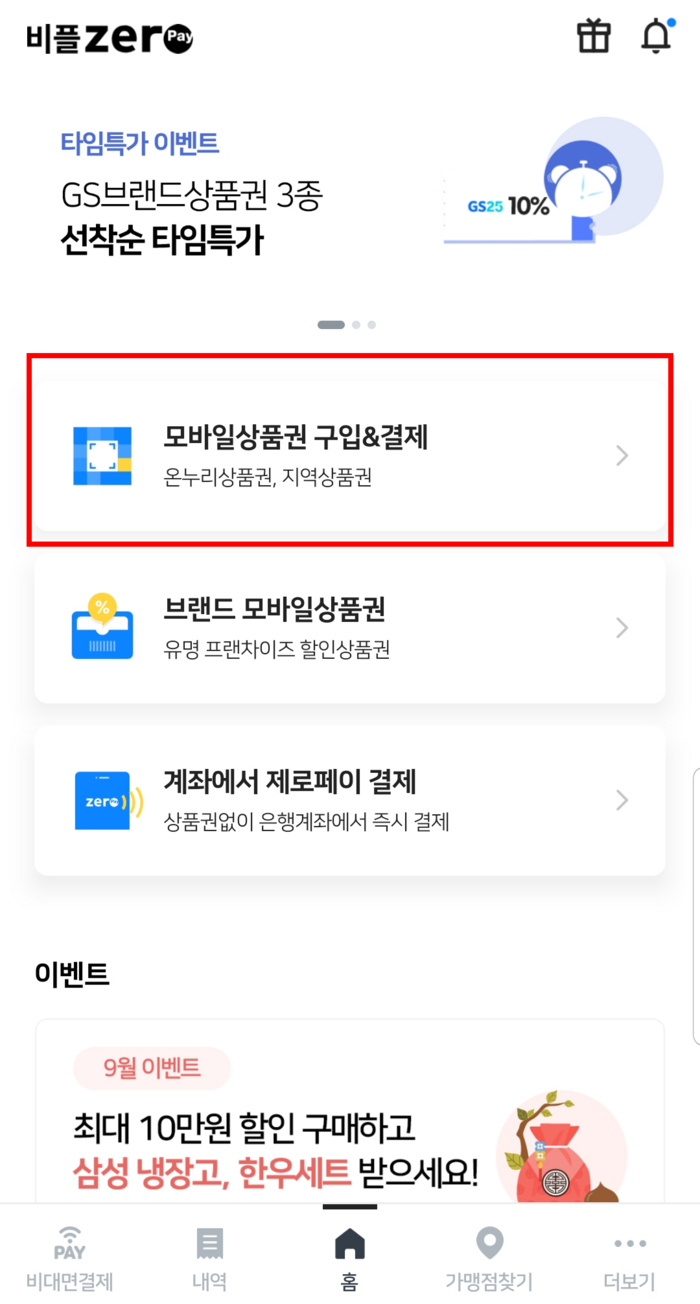
Task: Open the GS브랜드상품권 타임특가 banner
Action: 350,194
